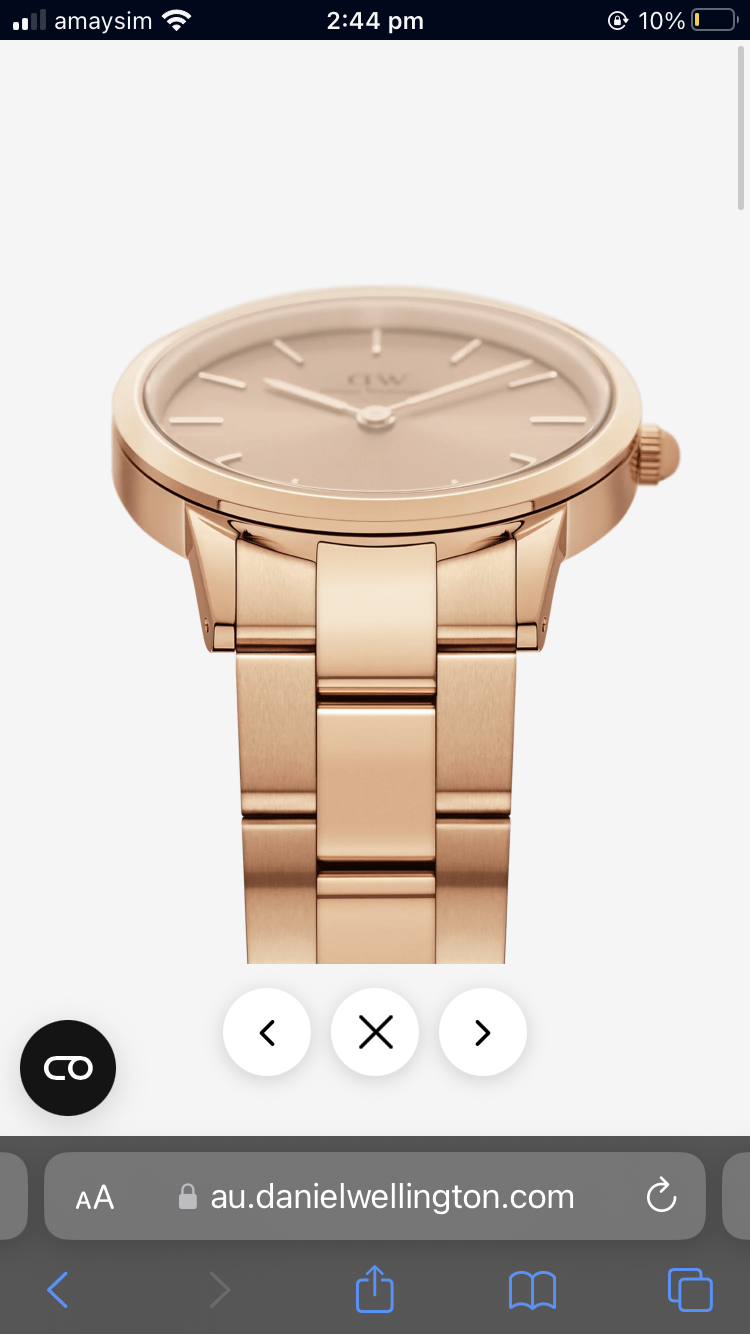Viewport: 750px width, 1334px height.
Task: Go back to the previous page
Action: click(x=58, y=1290)
